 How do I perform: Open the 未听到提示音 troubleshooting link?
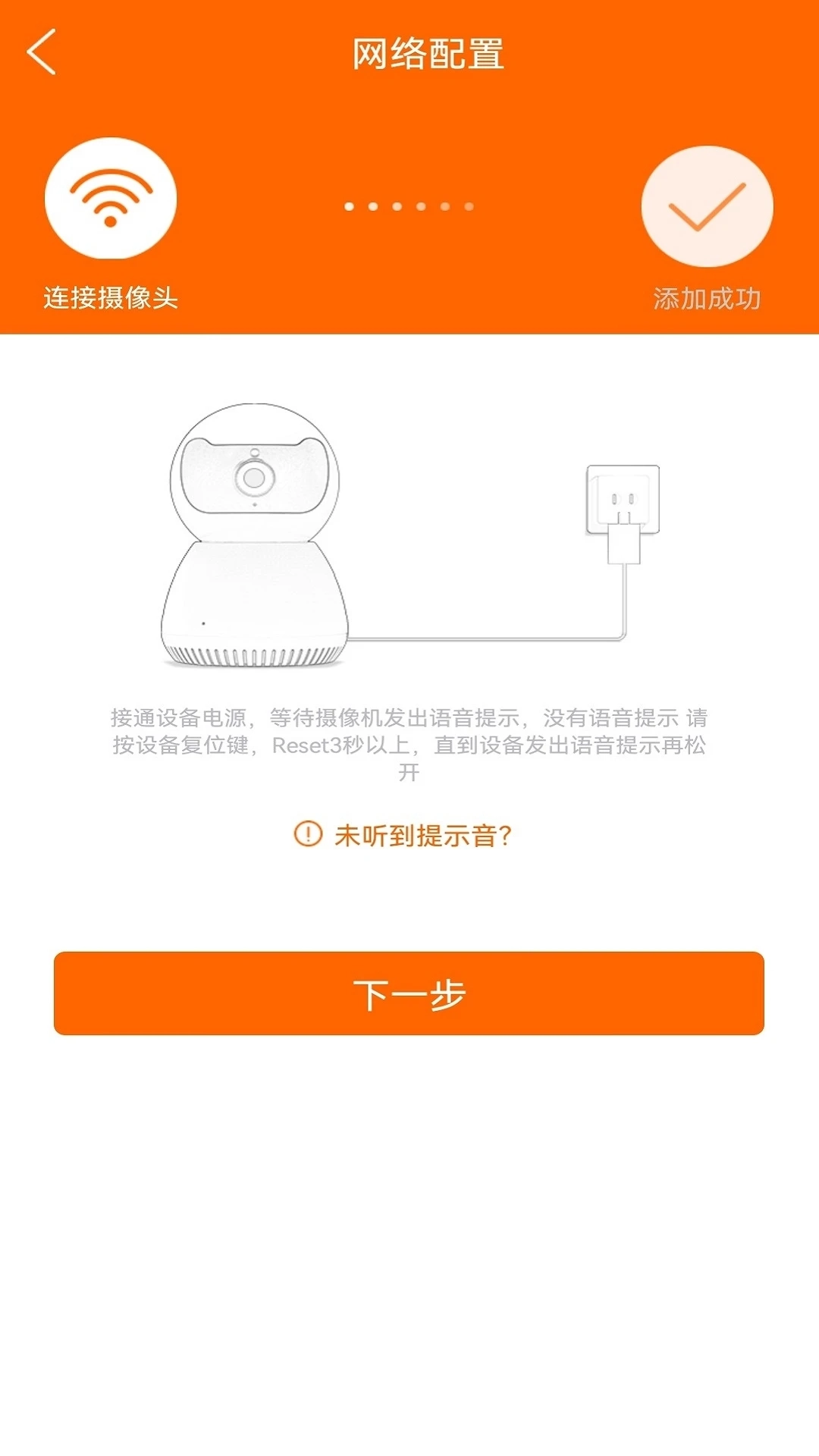422,835
